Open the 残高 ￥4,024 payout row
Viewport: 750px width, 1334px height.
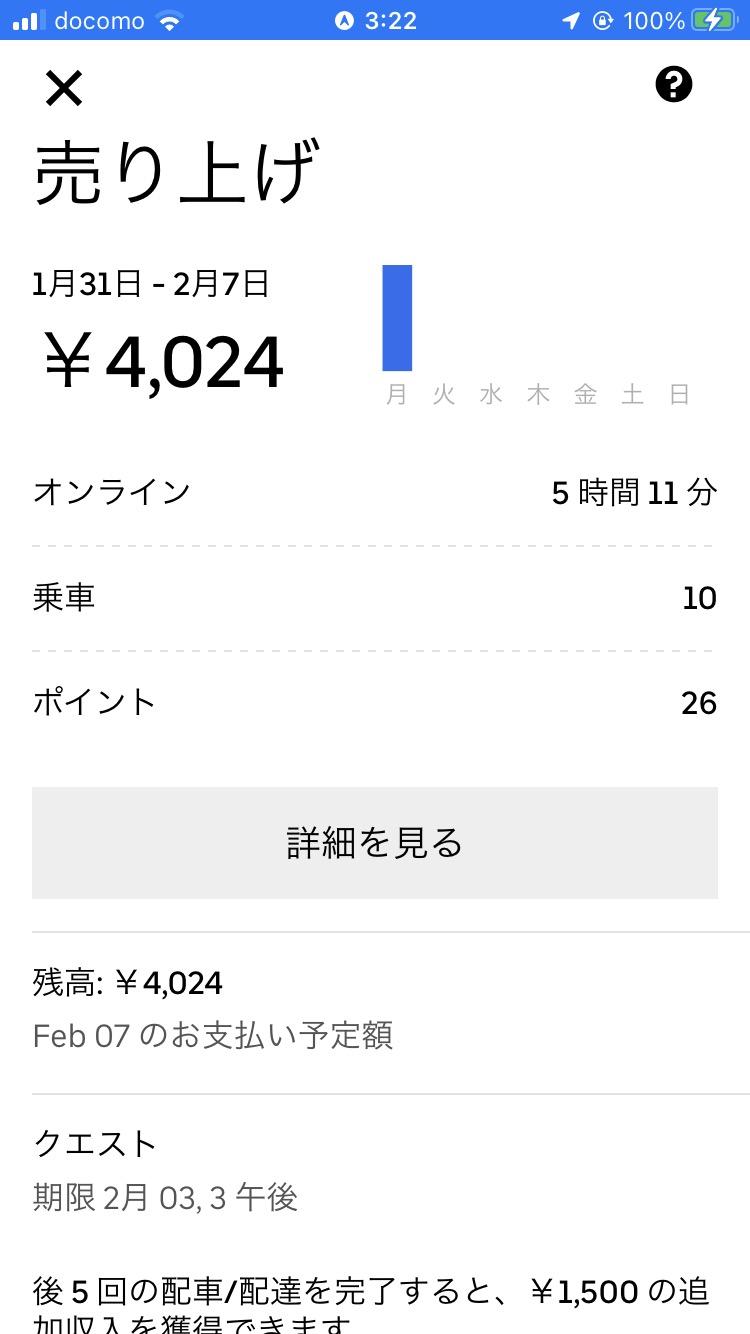[x=375, y=1008]
